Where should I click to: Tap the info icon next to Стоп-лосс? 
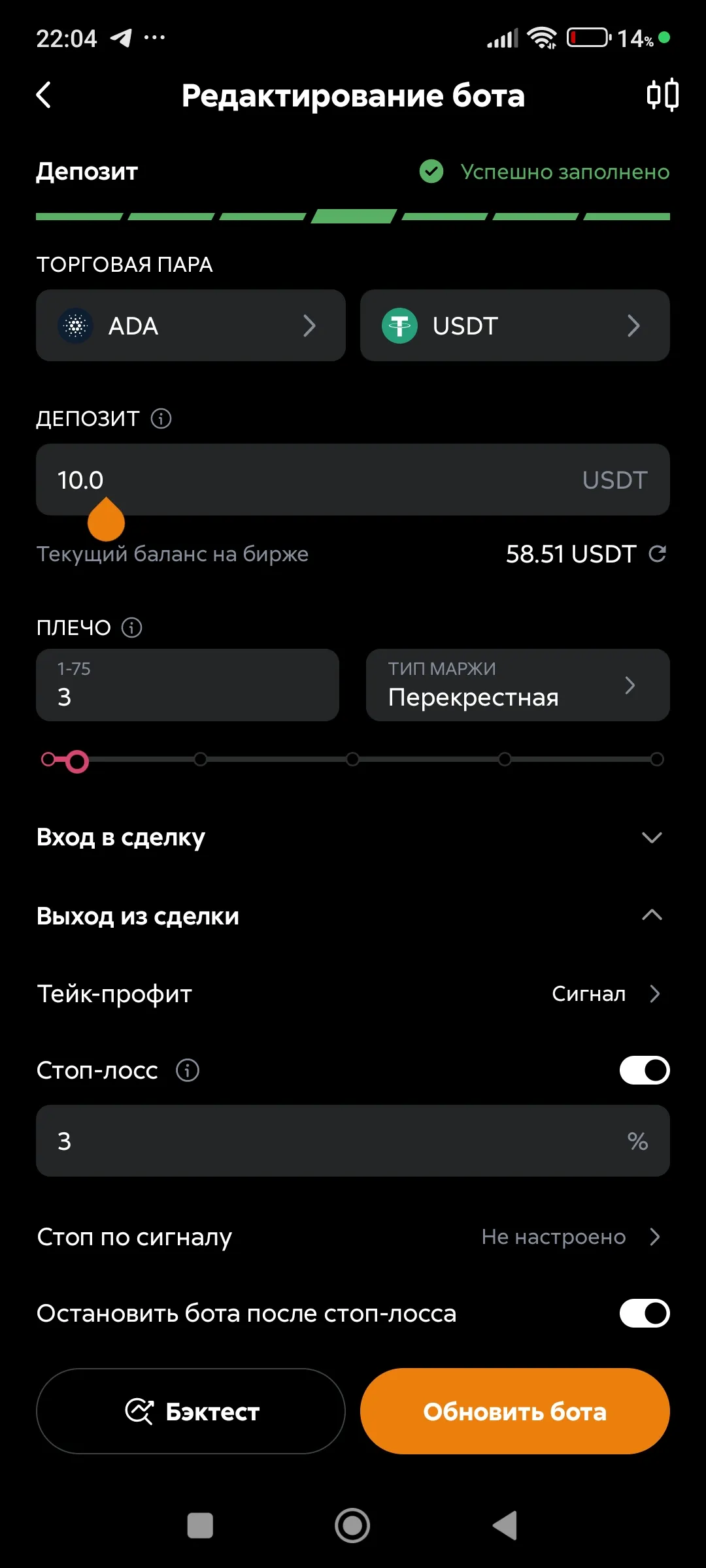tap(186, 1070)
